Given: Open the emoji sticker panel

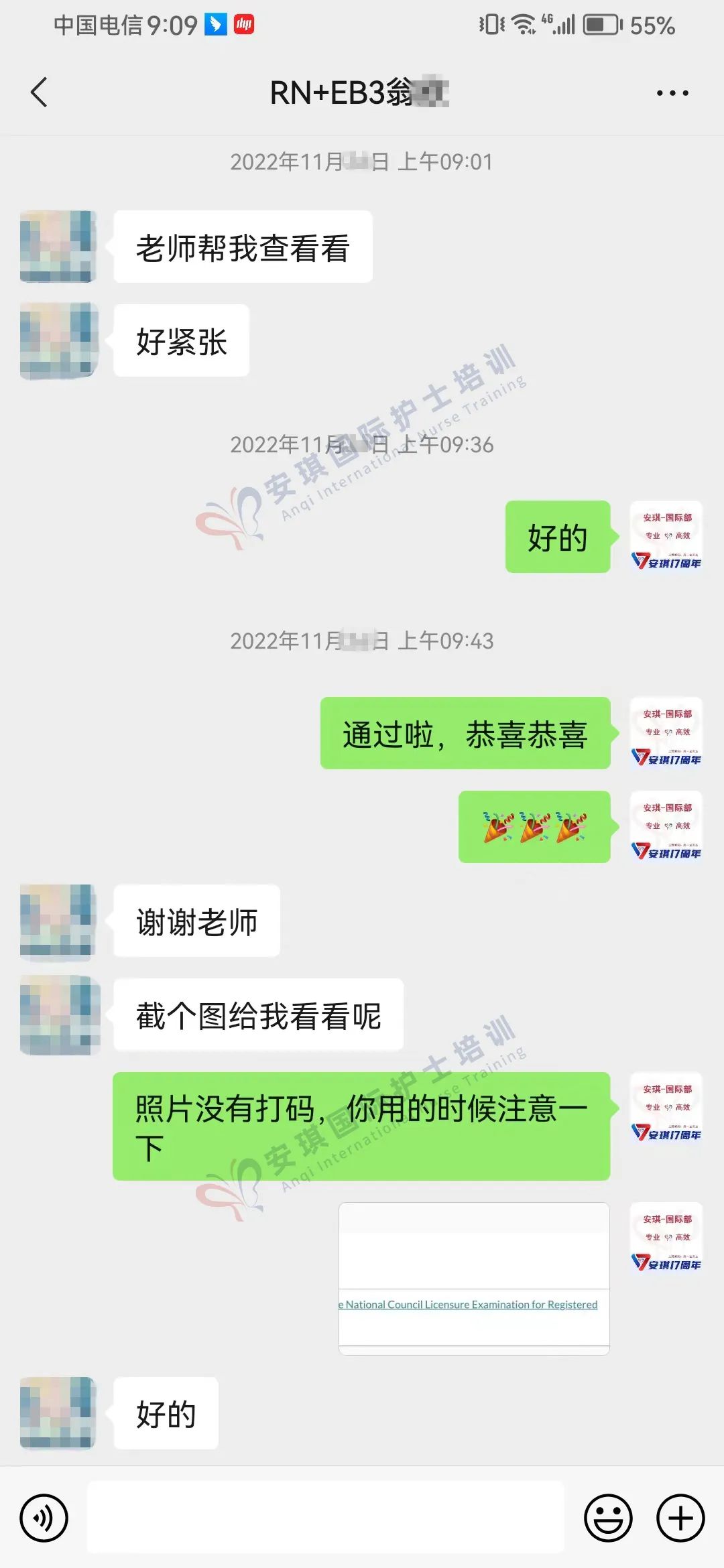Looking at the screenshot, I should [x=608, y=1518].
